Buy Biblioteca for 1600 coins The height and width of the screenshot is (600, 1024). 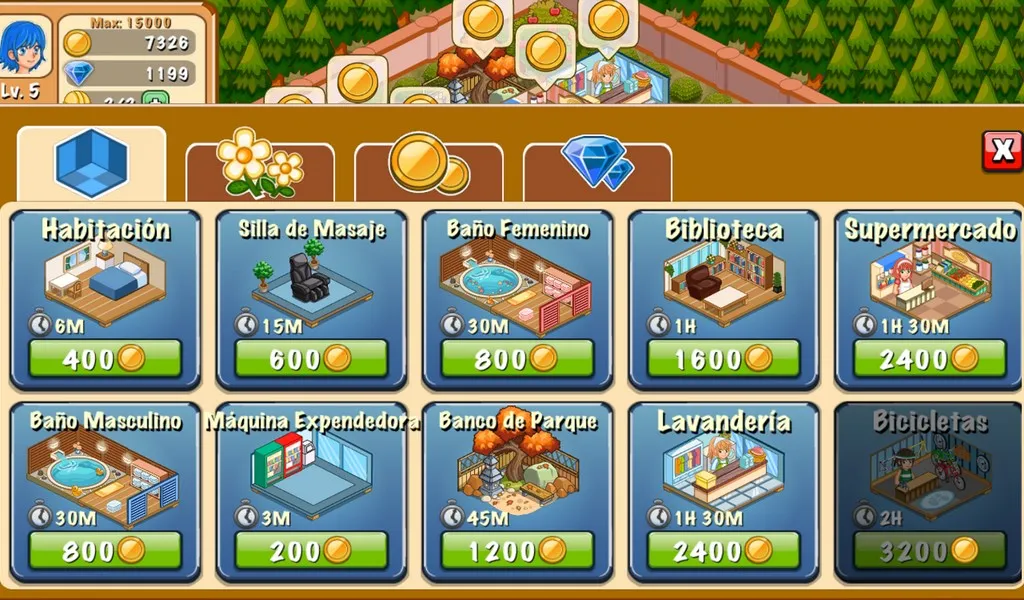[x=723, y=358]
